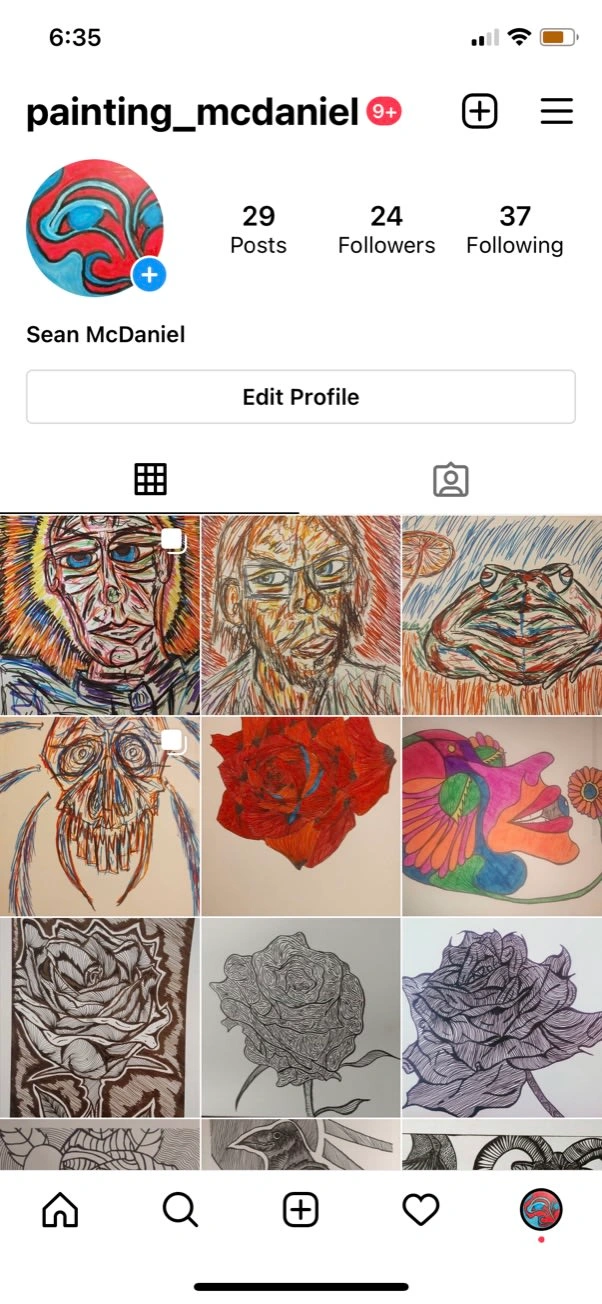Tap the new post button in bottom bar
This screenshot has height=1304, width=602.
click(300, 1211)
